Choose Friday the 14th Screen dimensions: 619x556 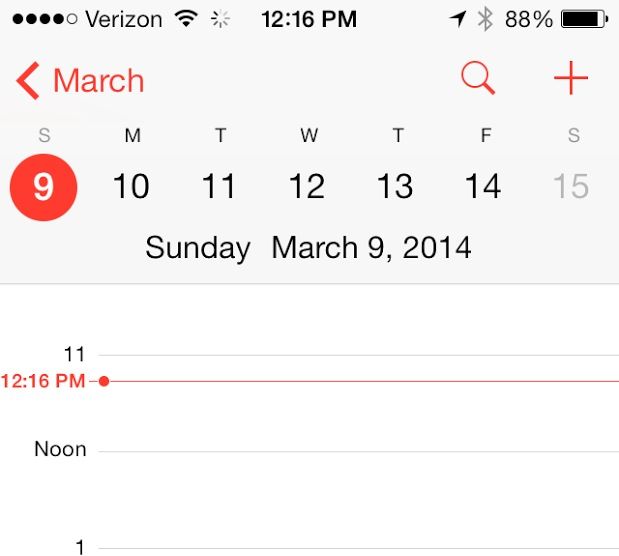(x=483, y=187)
